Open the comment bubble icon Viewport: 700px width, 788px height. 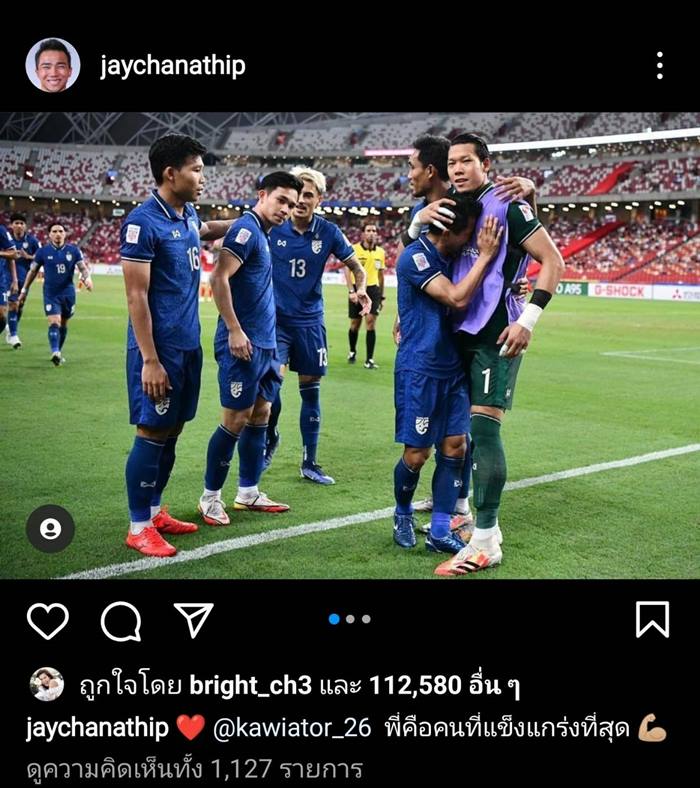click(x=121, y=621)
